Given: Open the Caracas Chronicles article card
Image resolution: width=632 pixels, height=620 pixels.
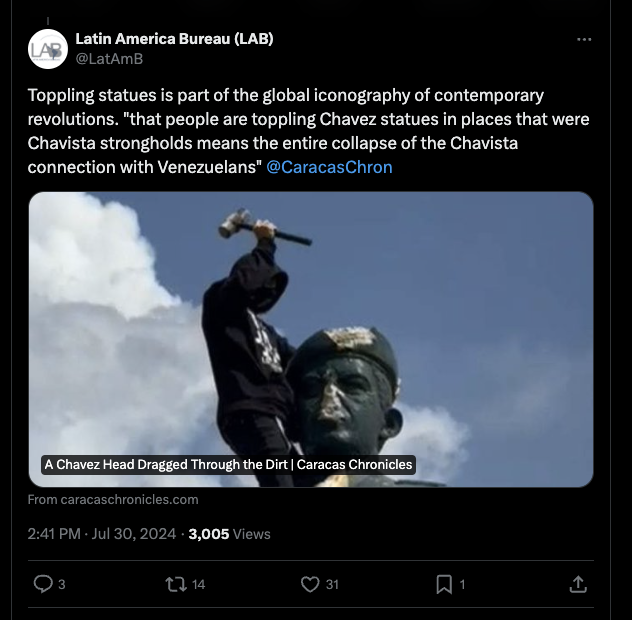Looking at the screenshot, I should pyautogui.click(x=310, y=338).
